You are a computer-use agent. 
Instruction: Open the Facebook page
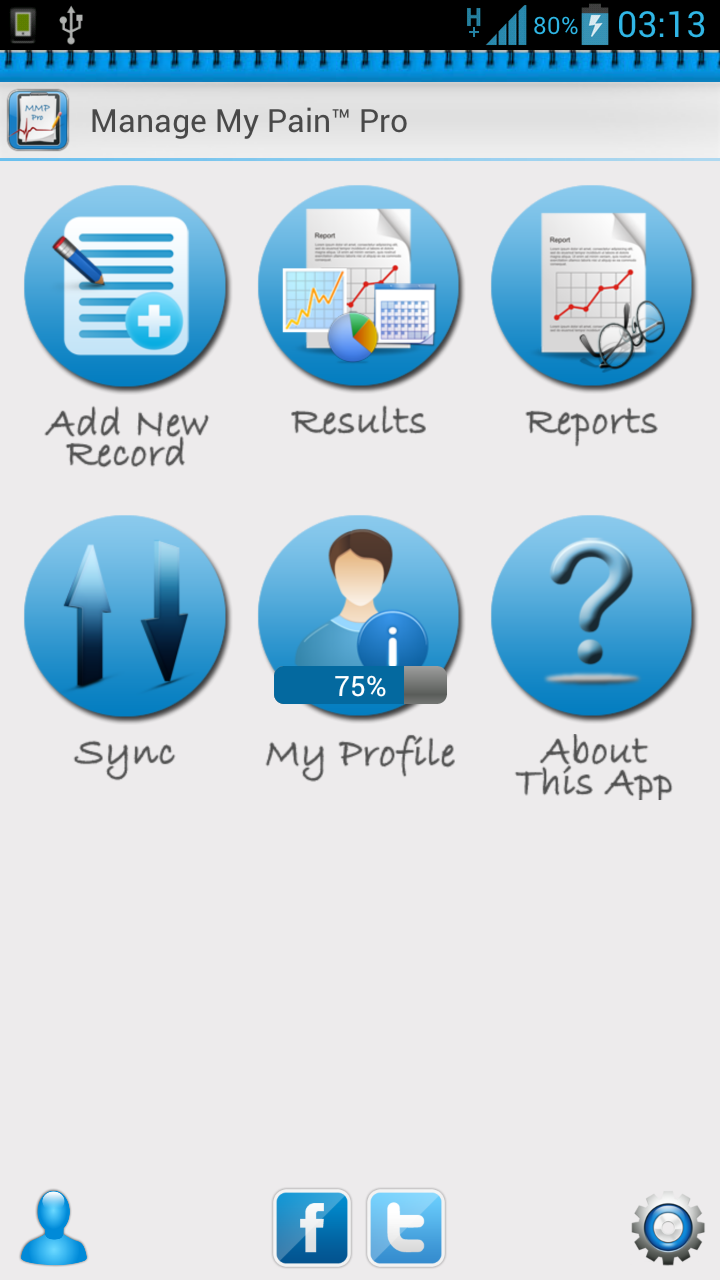312,1228
